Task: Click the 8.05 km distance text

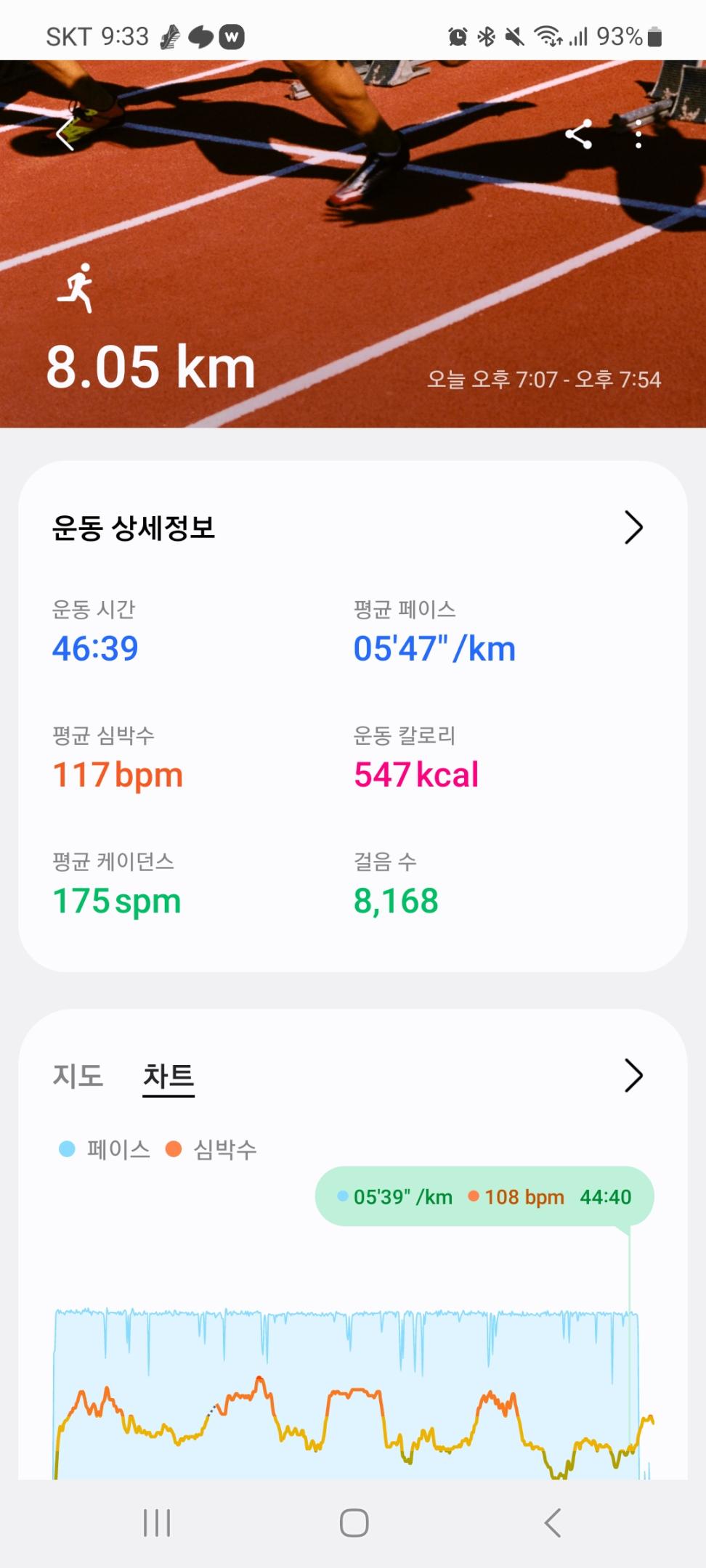Action: coord(151,368)
